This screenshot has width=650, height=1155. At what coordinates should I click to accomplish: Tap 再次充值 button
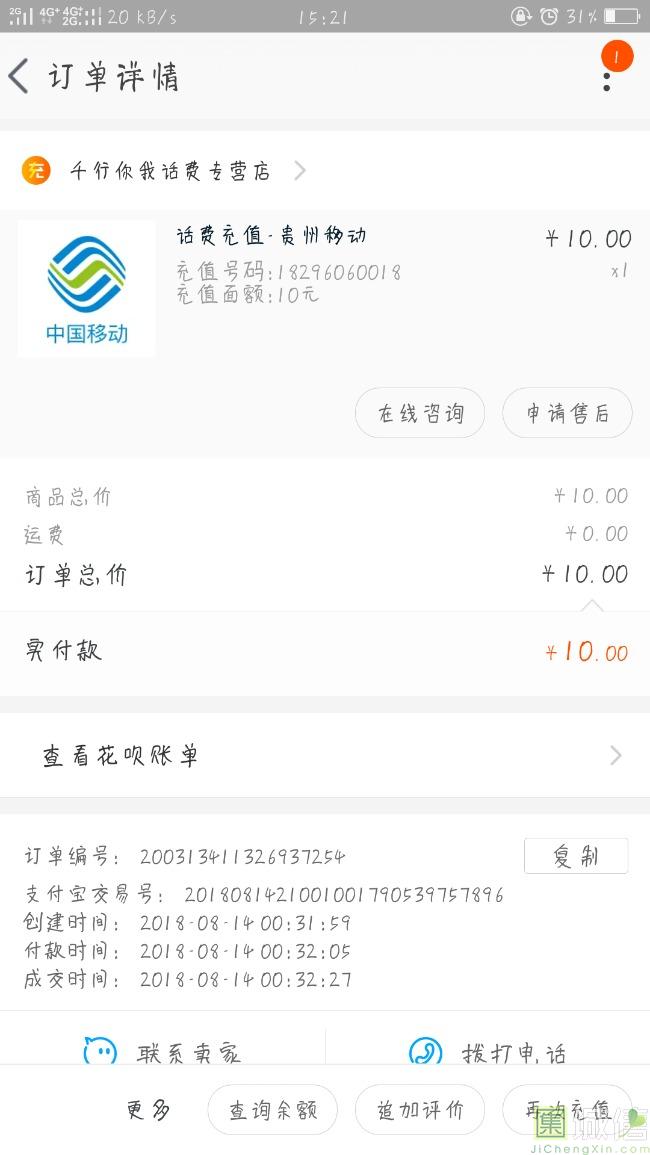567,1110
